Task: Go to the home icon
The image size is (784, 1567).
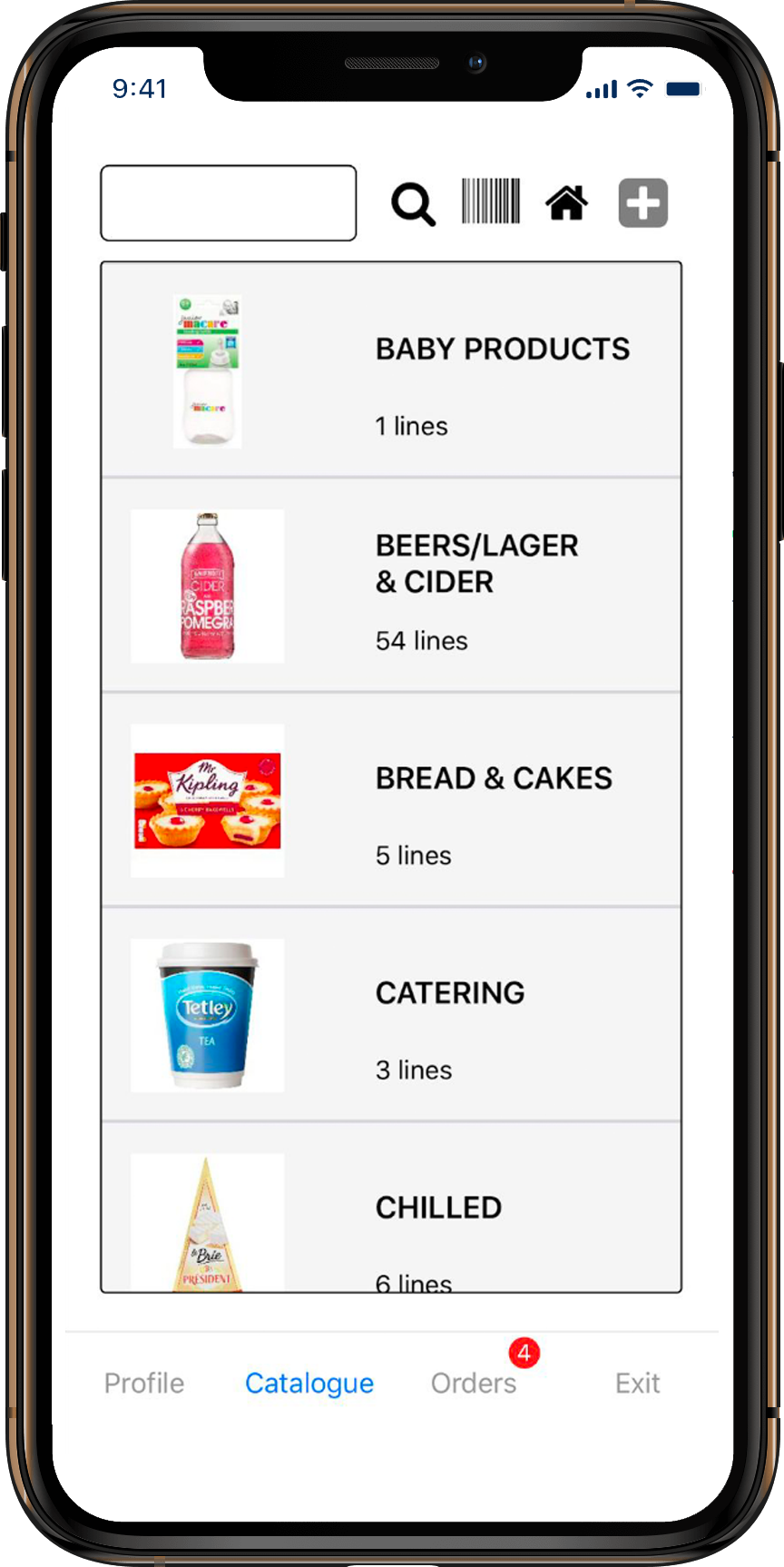Action: tap(566, 202)
